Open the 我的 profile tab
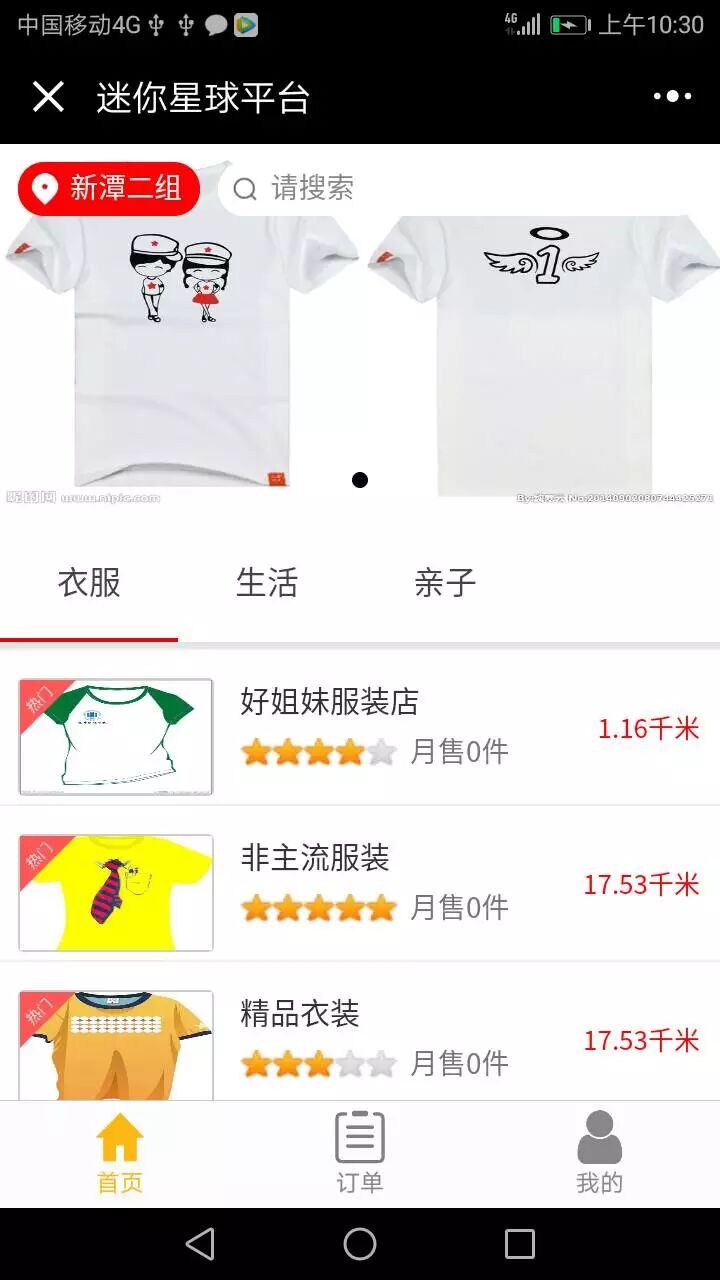Viewport: 720px width, 1280px height. pos(600,1153)
